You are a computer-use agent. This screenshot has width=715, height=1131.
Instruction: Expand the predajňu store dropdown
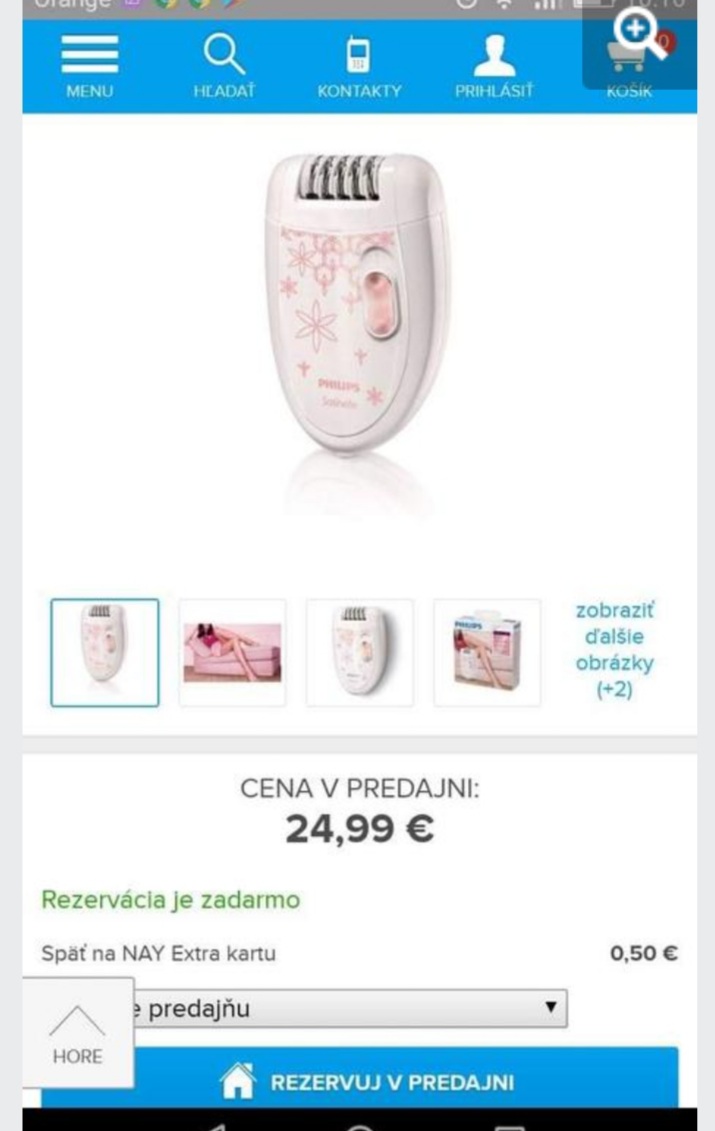tap(350, 1008)
